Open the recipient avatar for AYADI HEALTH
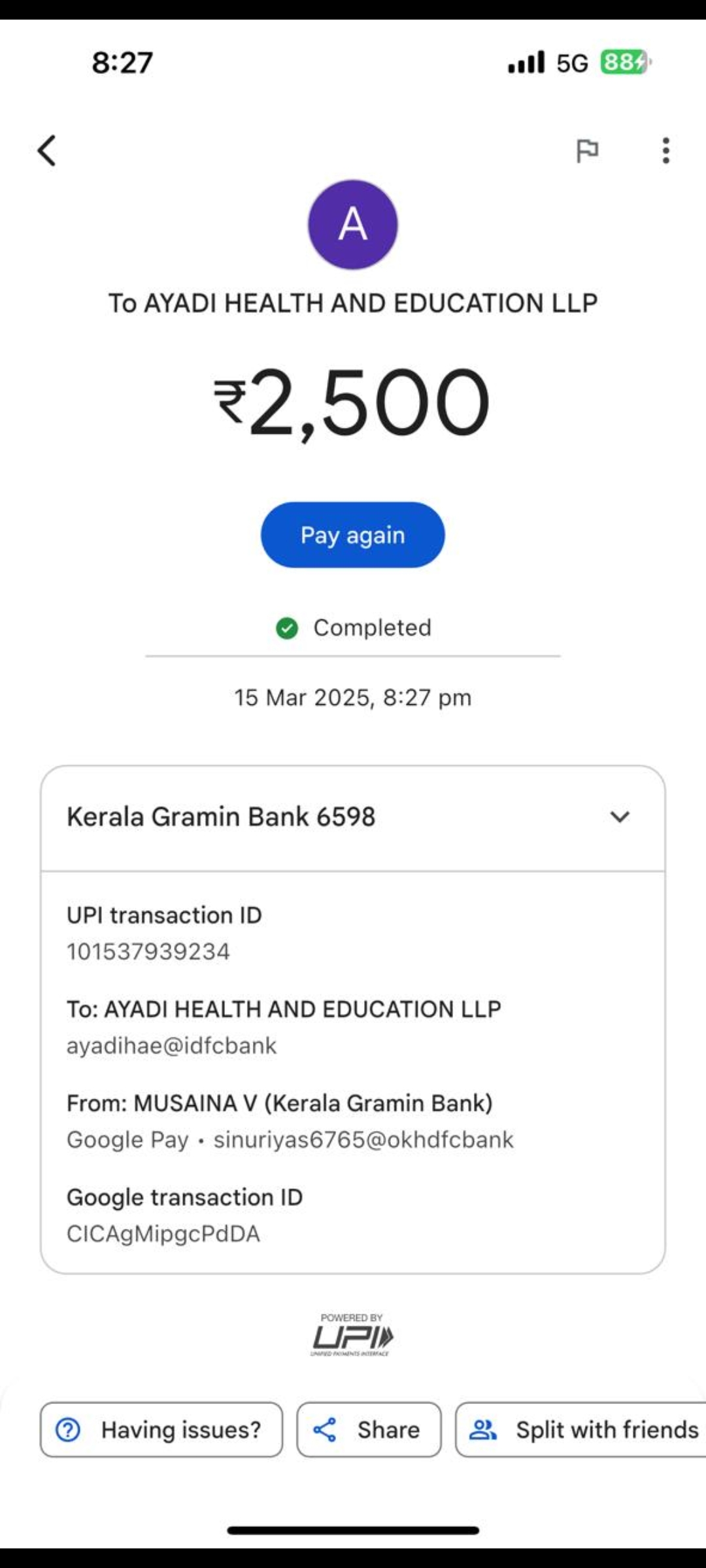Viewport: 706px width, 1568px height. (352, 224)
